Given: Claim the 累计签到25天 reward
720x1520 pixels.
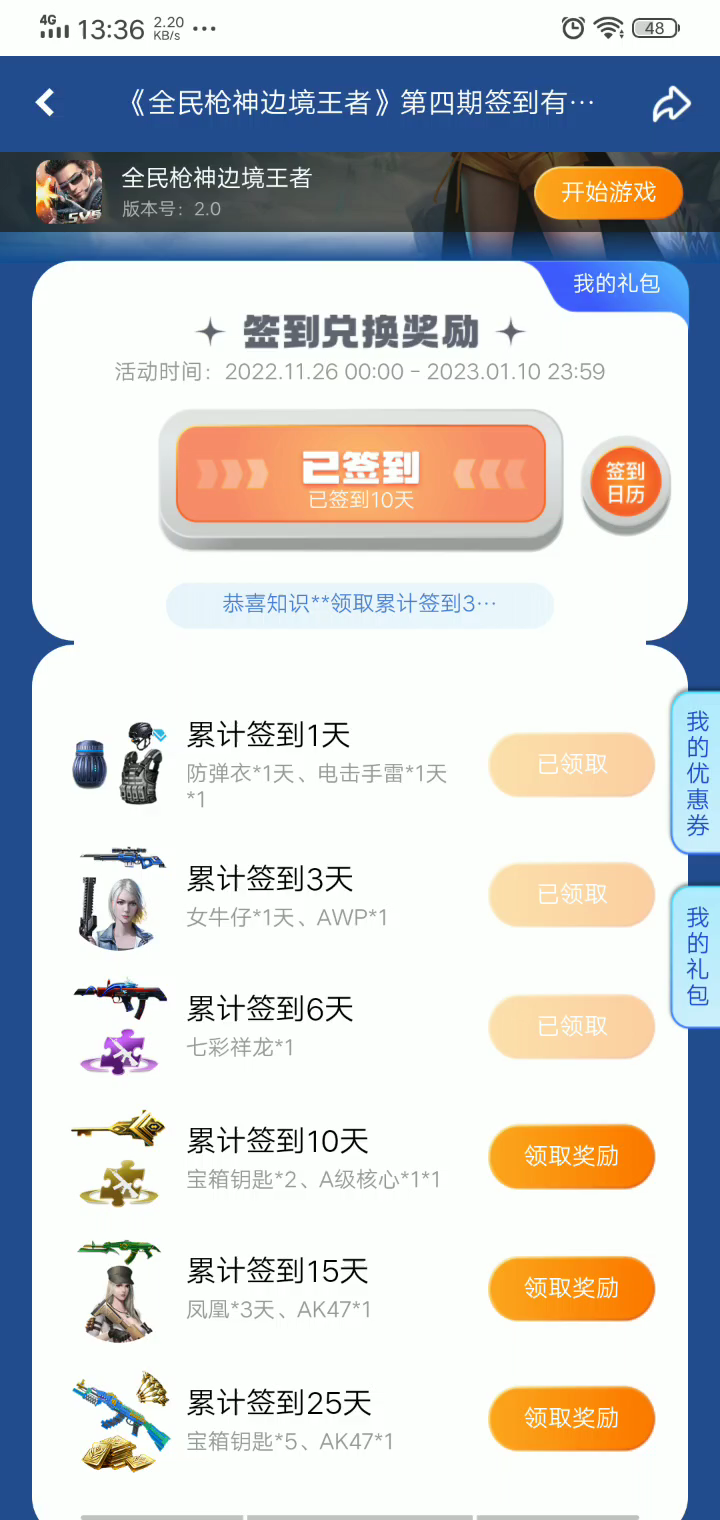Looking at the screenshot, I should (x=571, y=1418).
